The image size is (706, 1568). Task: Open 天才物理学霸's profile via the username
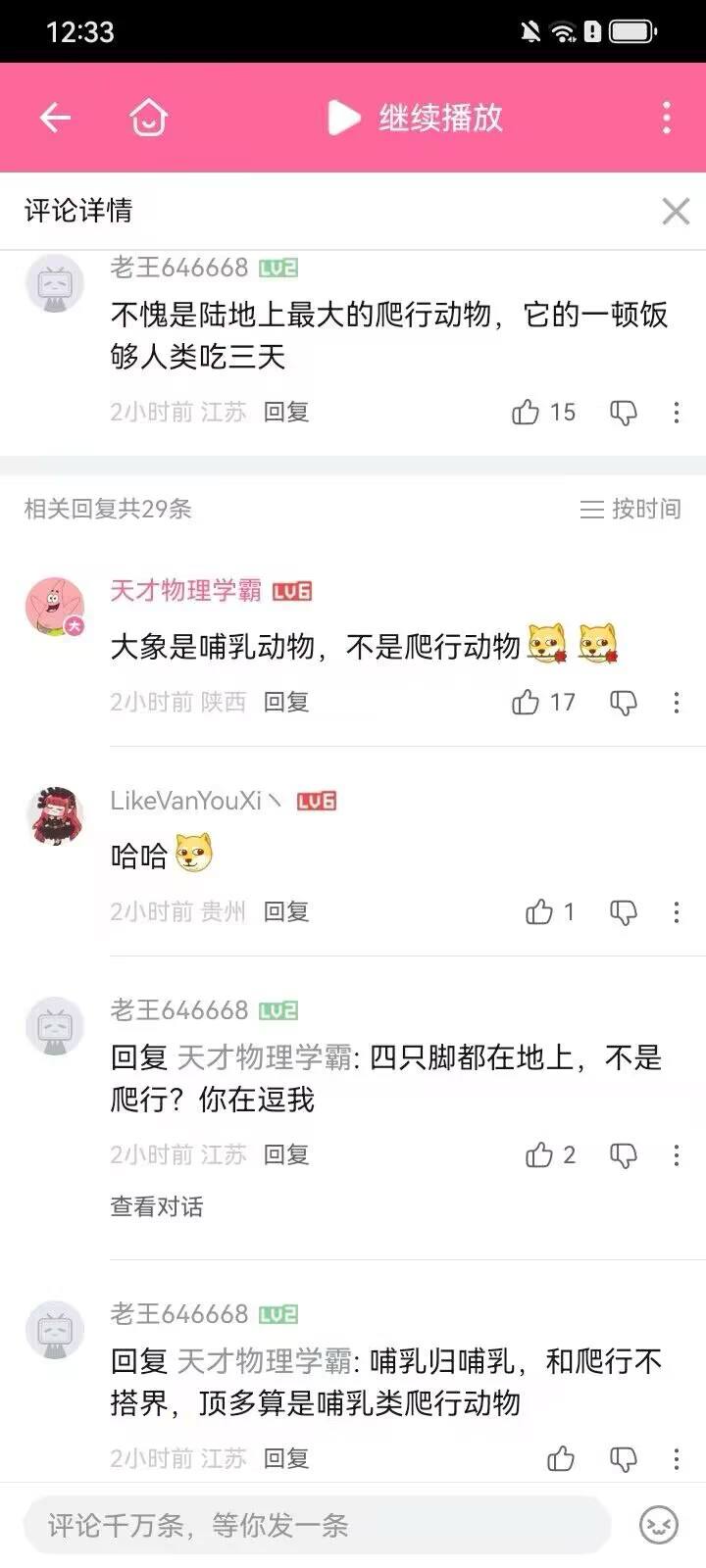tap(185, 591)
